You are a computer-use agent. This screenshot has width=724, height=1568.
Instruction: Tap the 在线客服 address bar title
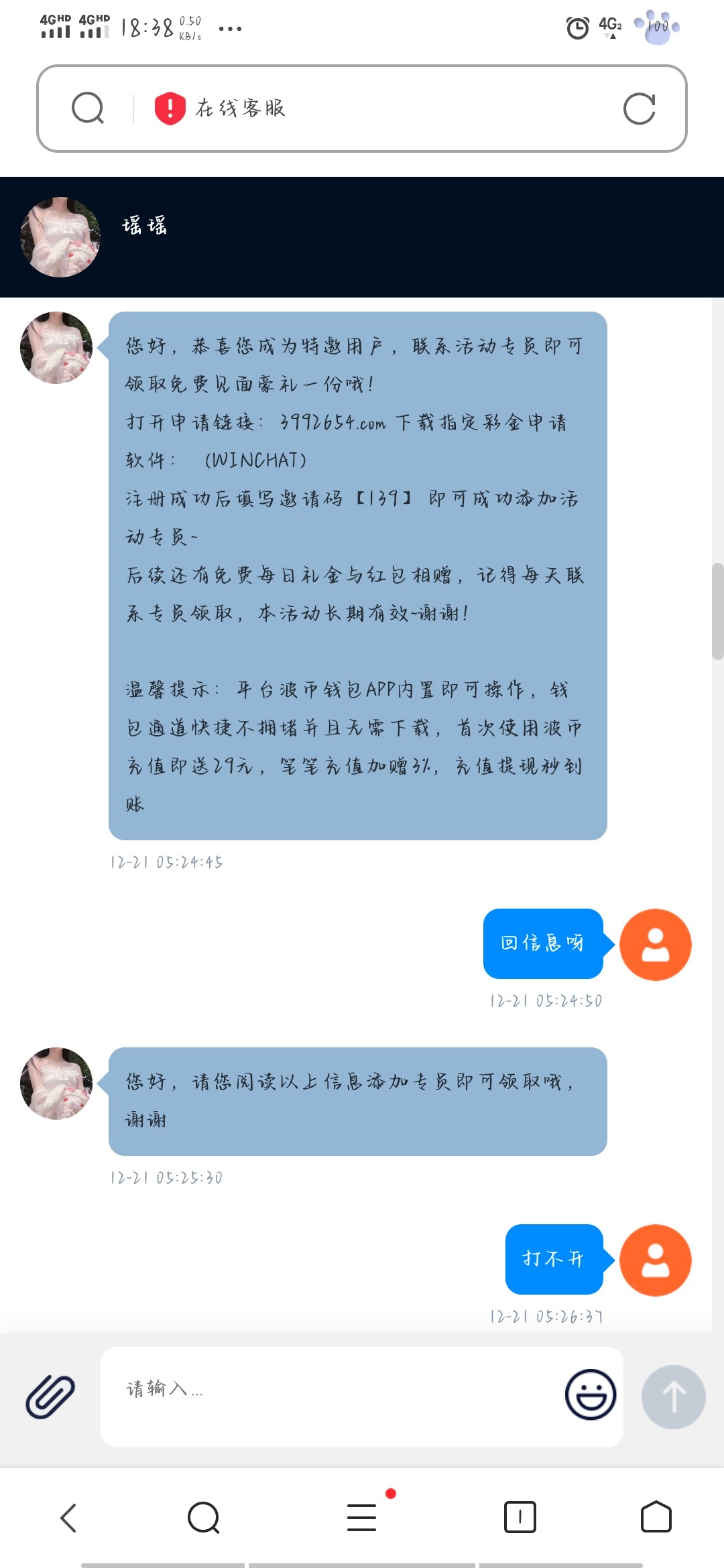coord(240,109)
